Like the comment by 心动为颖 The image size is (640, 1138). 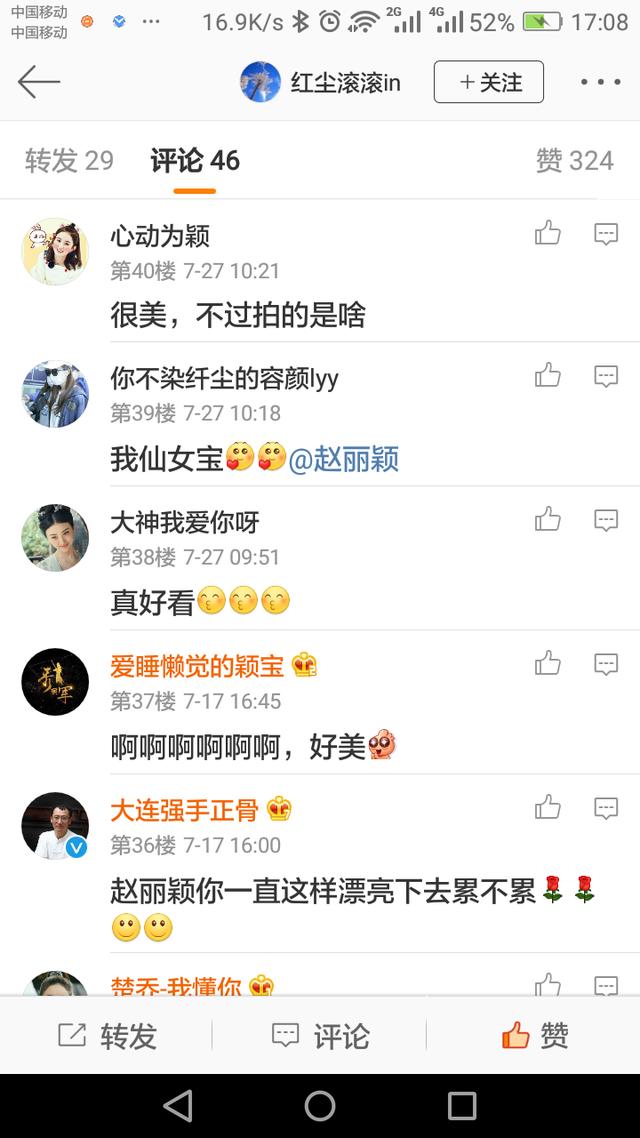(547, 234)
